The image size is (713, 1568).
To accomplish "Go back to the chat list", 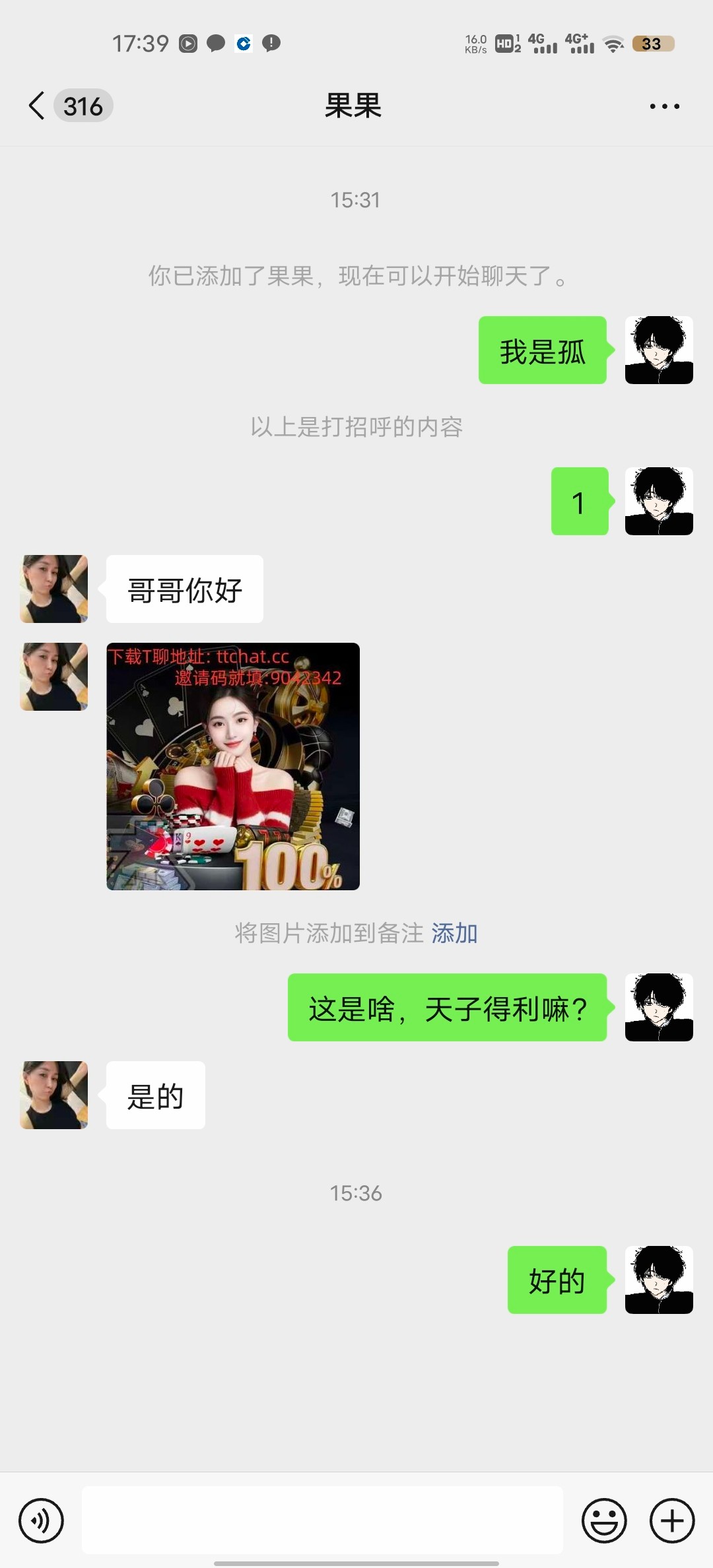I will pyautogui.click(x=38, y=106).
